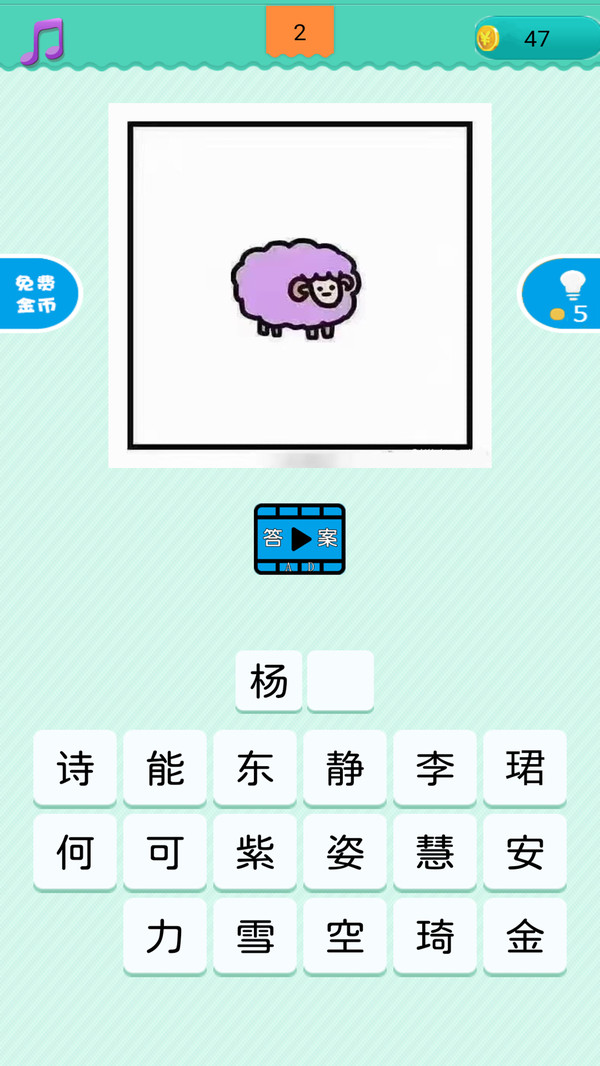This screenshot has width=600, height=1066.
Task: Use the lightbulb hint button
Action: (x=563, y=294)
